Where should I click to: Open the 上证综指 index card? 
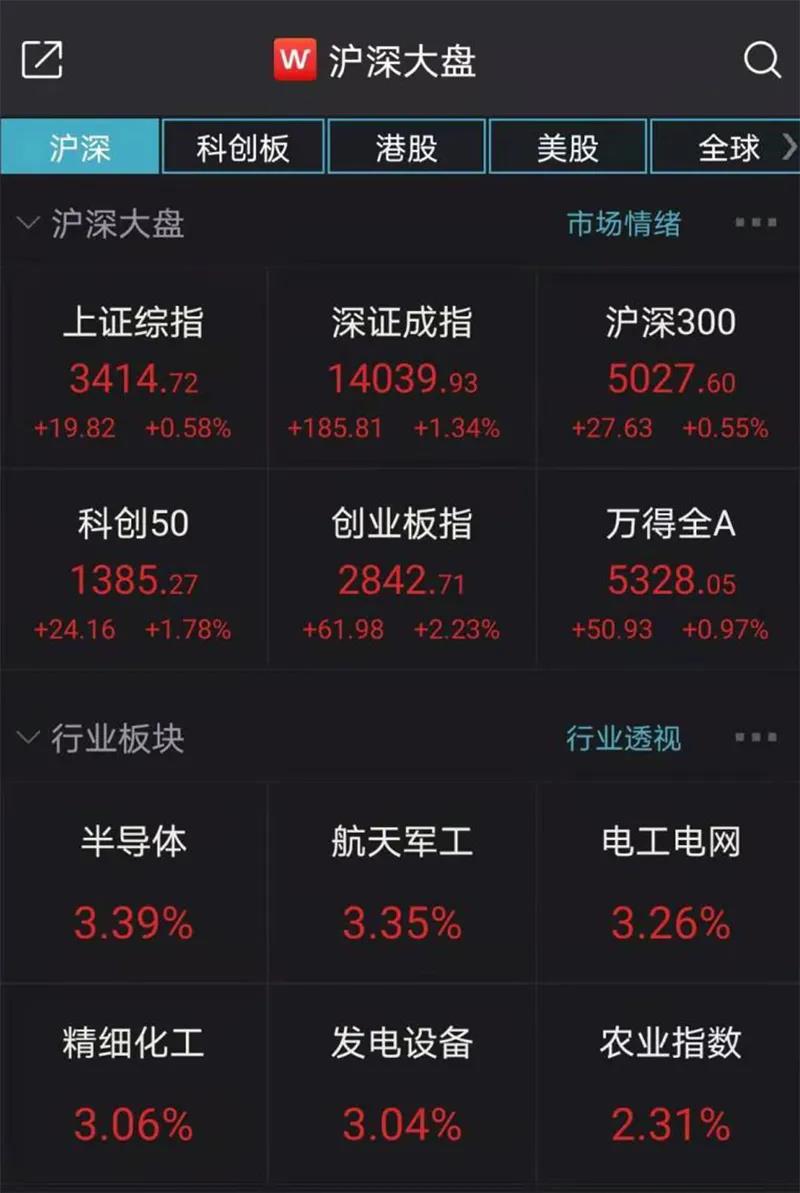[x=133, y=370]
